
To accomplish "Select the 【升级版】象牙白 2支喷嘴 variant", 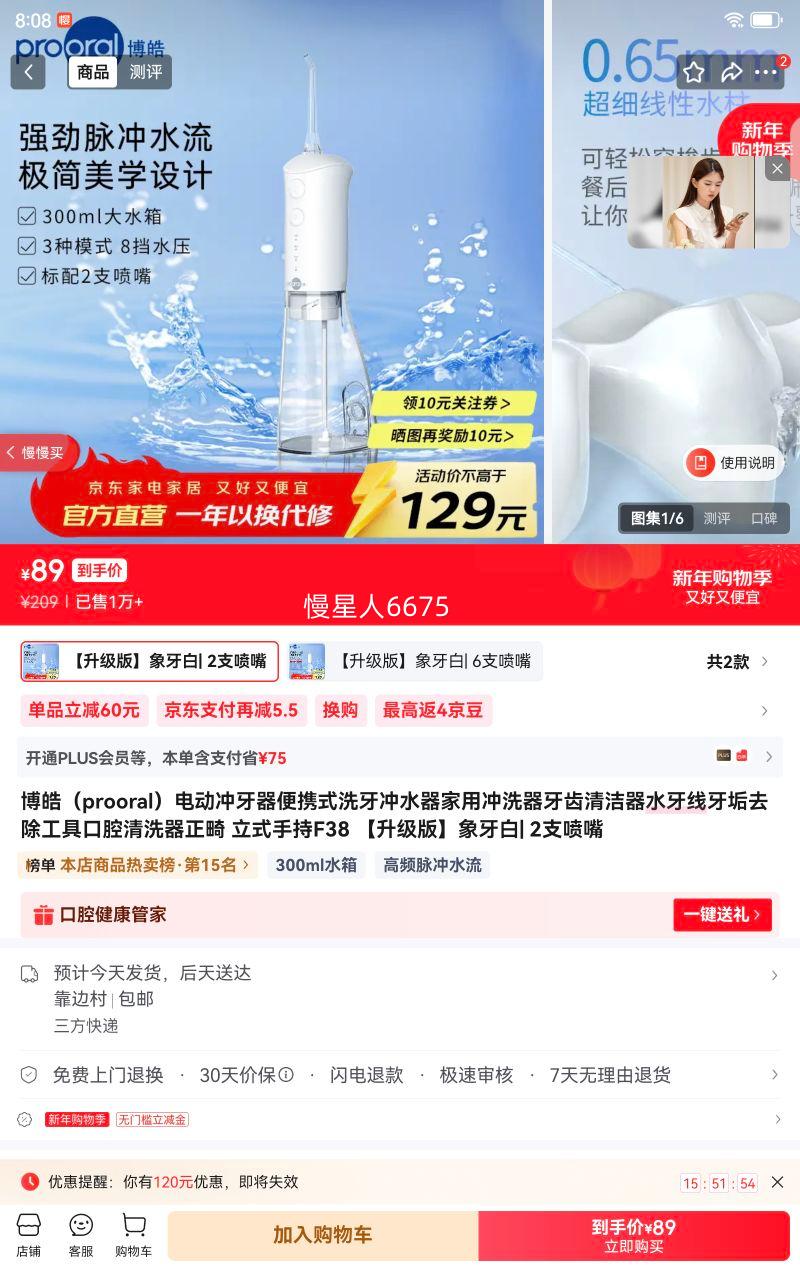I will click(x=150, y=661).
